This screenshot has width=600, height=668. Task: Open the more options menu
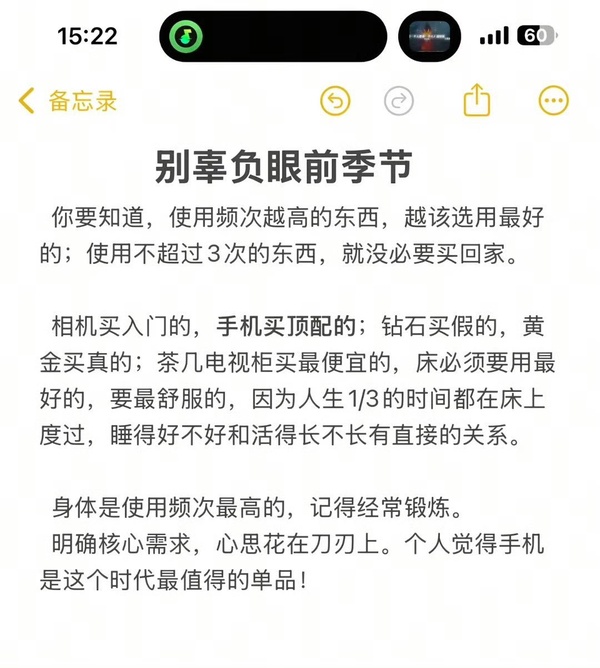click(x=553, y=100)
